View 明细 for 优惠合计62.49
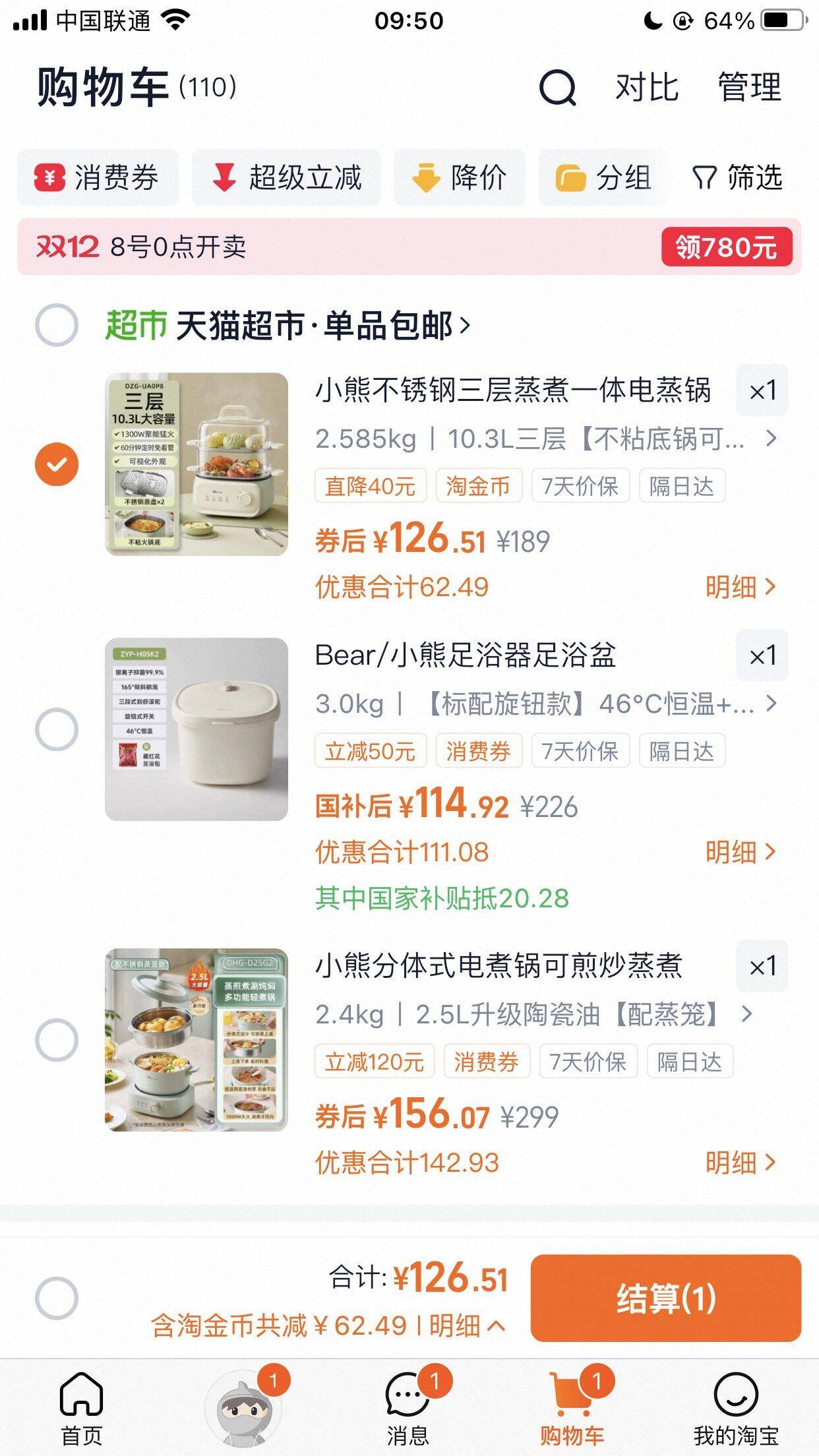 point(740,587)
